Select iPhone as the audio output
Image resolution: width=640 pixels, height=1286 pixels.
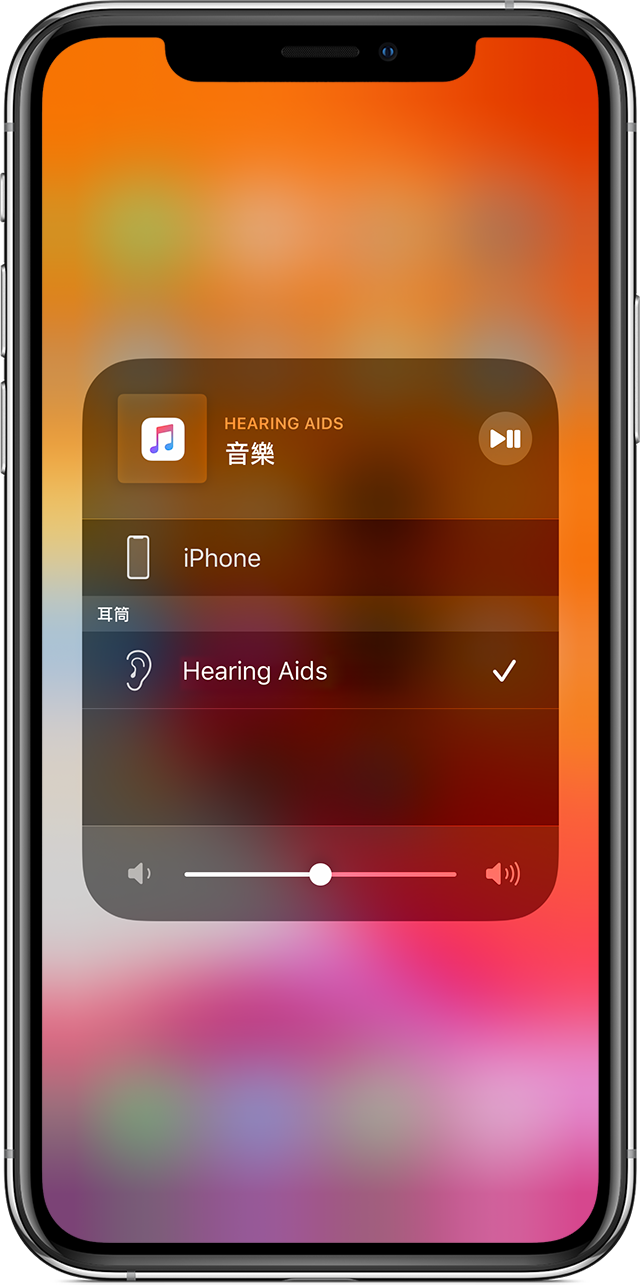click(x=320, y=558)
